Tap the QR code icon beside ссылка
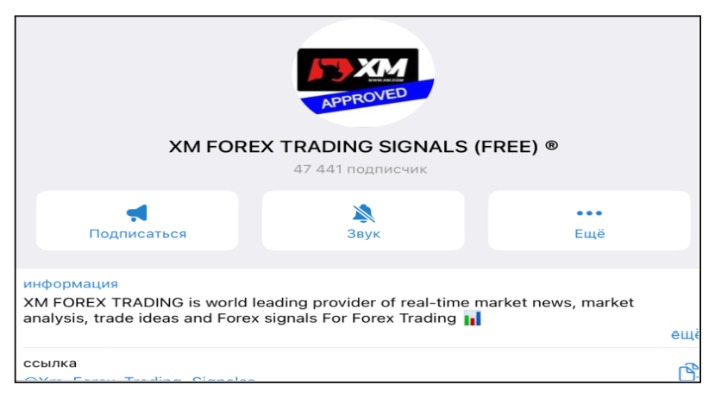 [687, 372]
